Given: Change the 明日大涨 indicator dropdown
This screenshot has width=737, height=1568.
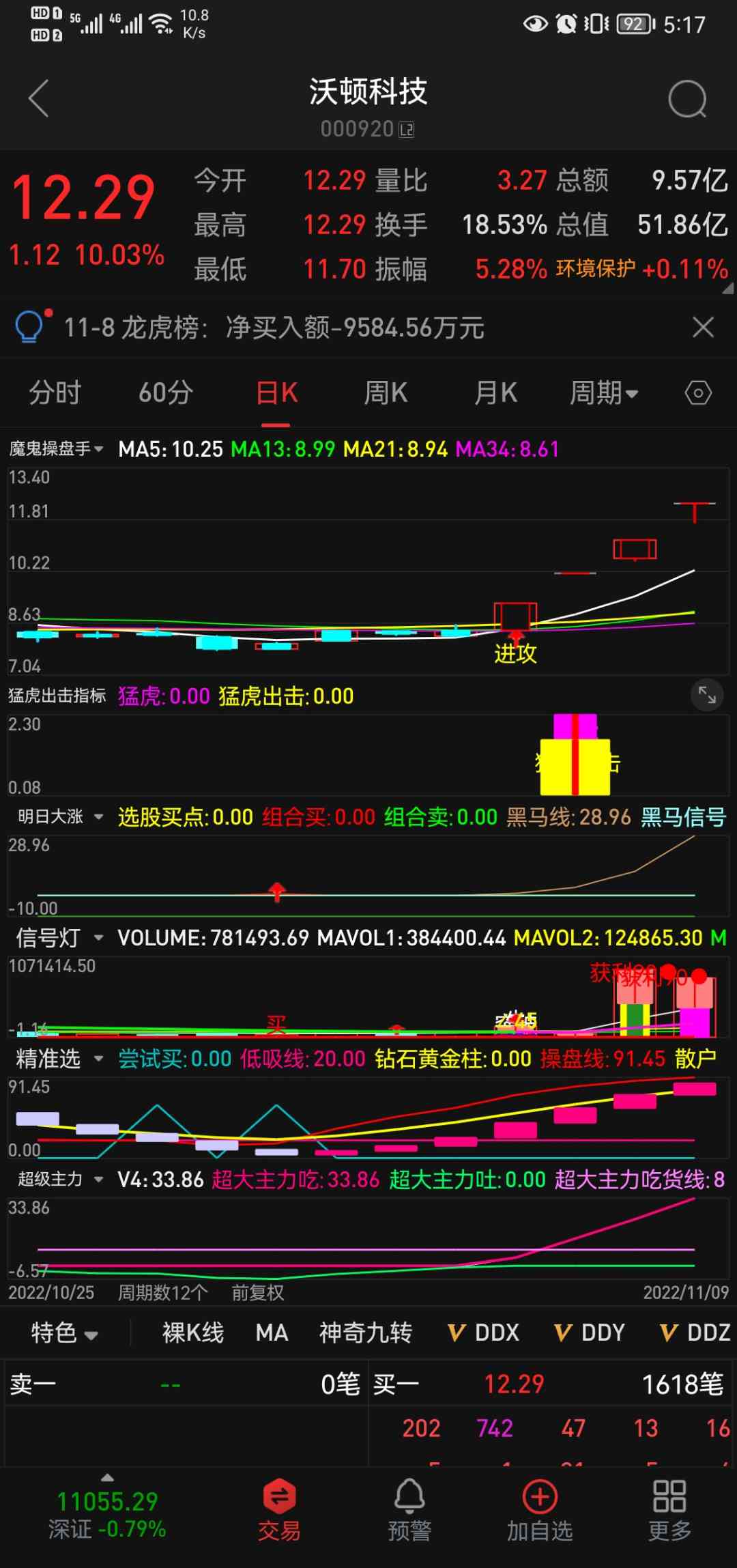Looking at the screenshot, I should point(60,816).
